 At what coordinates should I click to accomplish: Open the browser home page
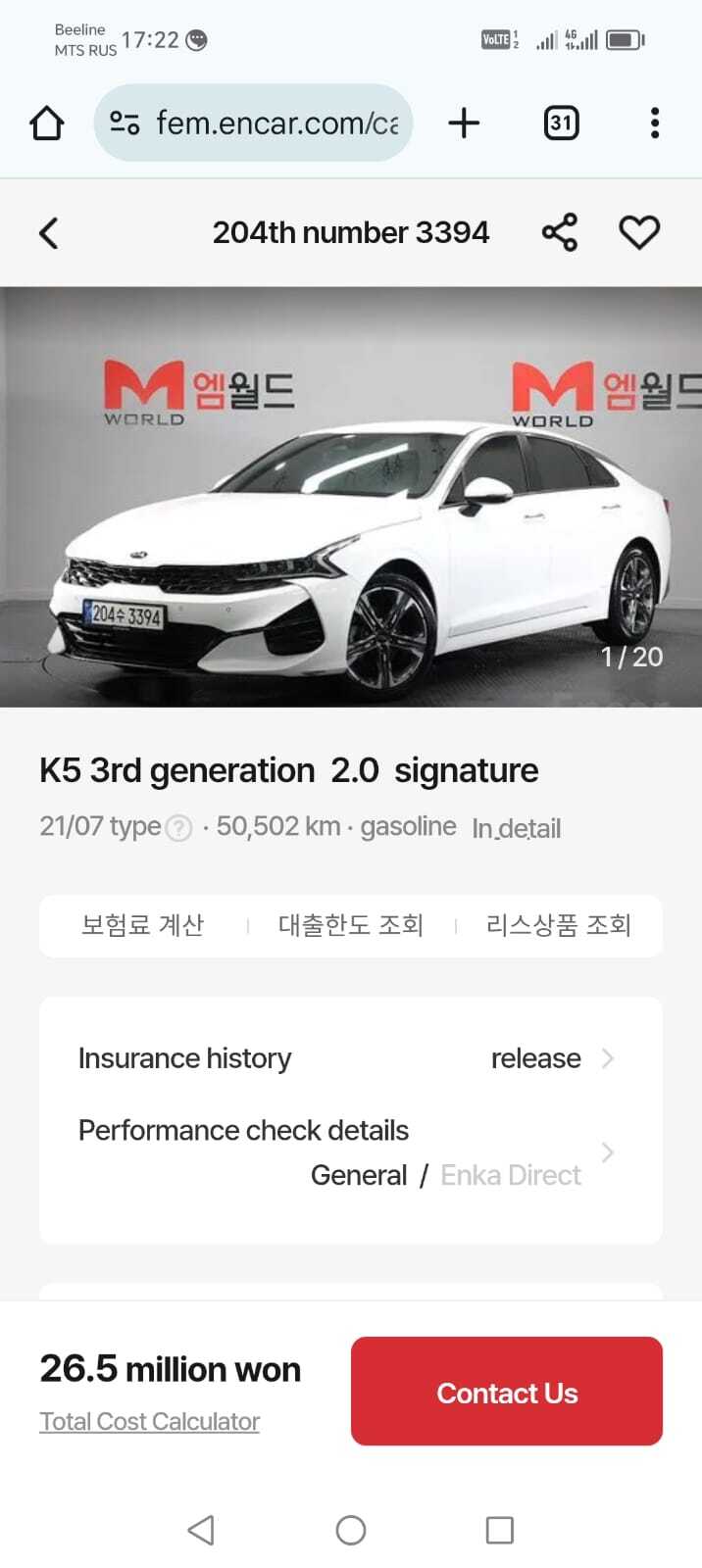(46, 123)
